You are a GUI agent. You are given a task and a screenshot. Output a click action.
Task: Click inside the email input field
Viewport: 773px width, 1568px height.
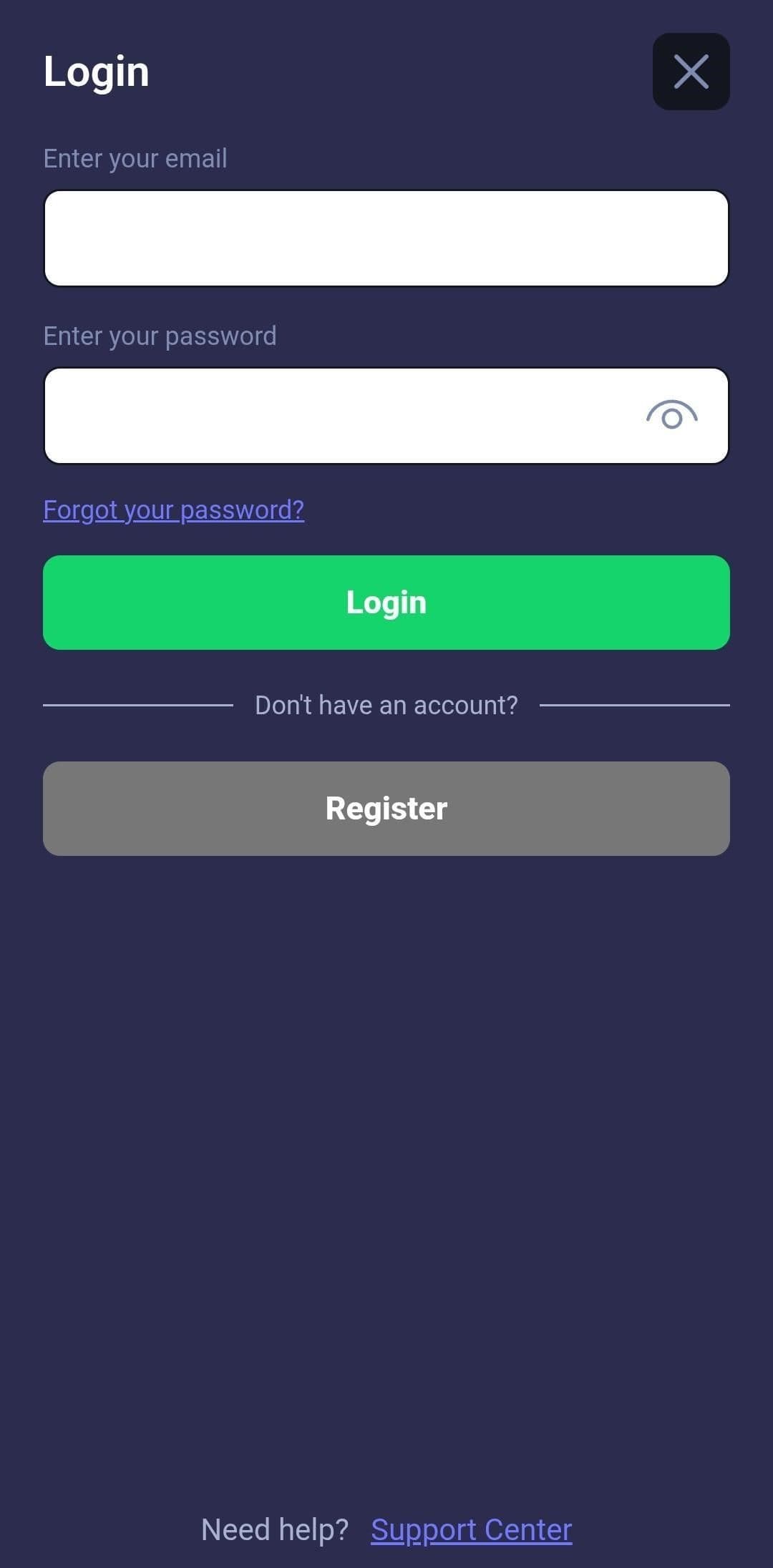(x=386, y=237)
